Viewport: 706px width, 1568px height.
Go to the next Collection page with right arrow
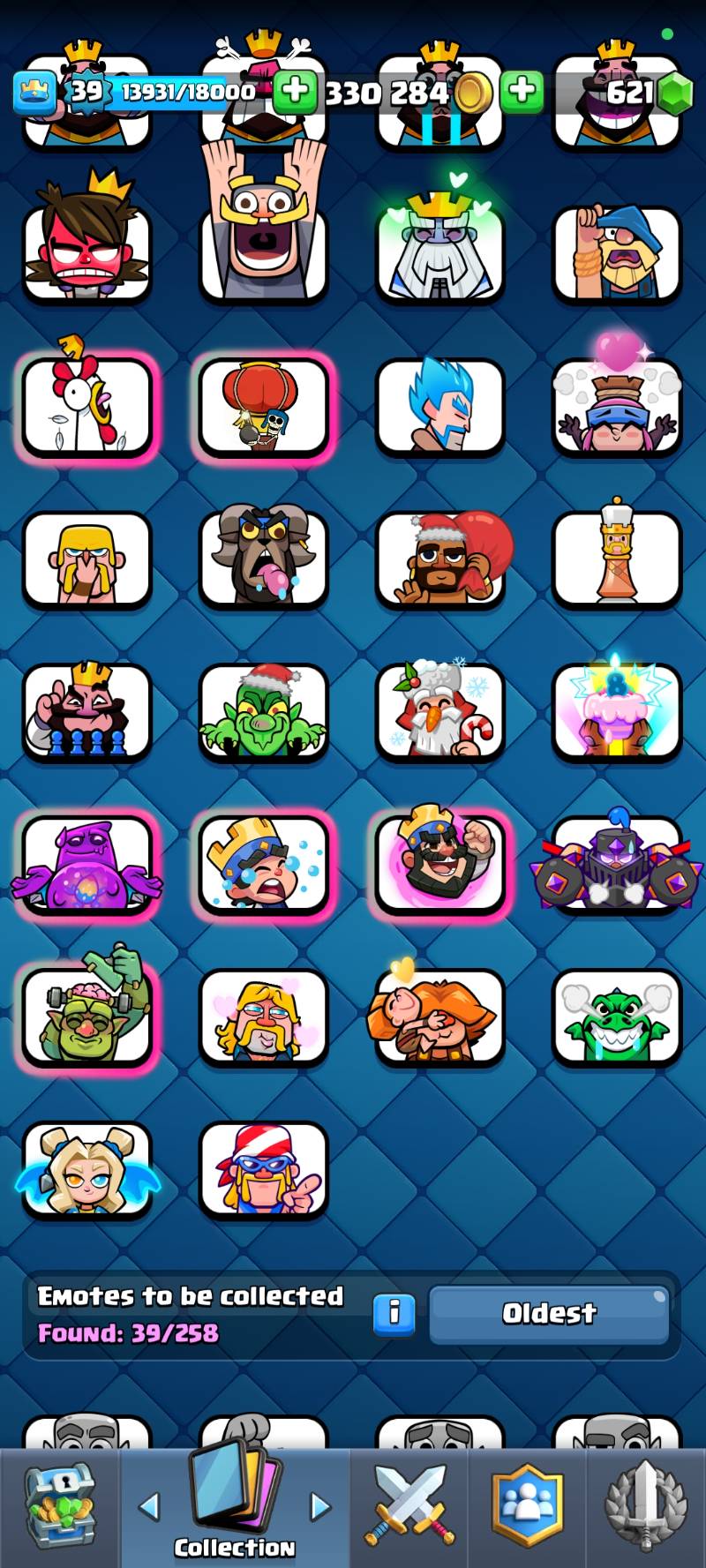click(319, 1507)
